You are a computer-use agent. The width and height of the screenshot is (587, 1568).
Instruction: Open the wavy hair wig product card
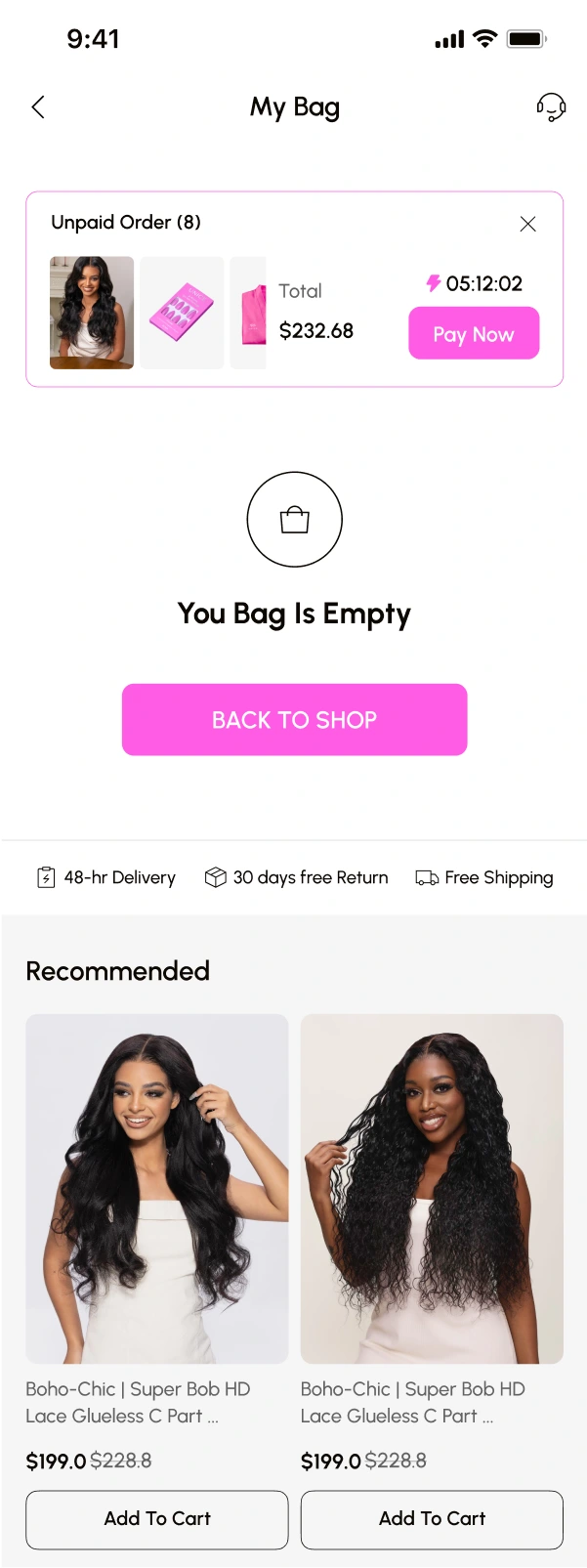point(157,1188)
